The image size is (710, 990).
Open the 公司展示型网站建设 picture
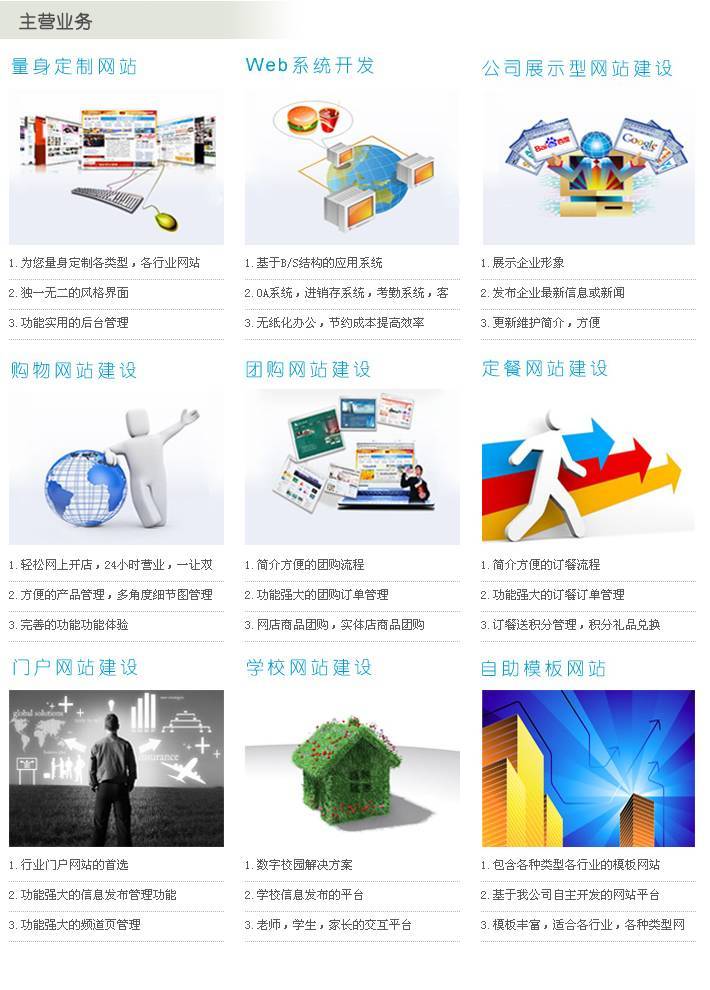click(588, 167)
